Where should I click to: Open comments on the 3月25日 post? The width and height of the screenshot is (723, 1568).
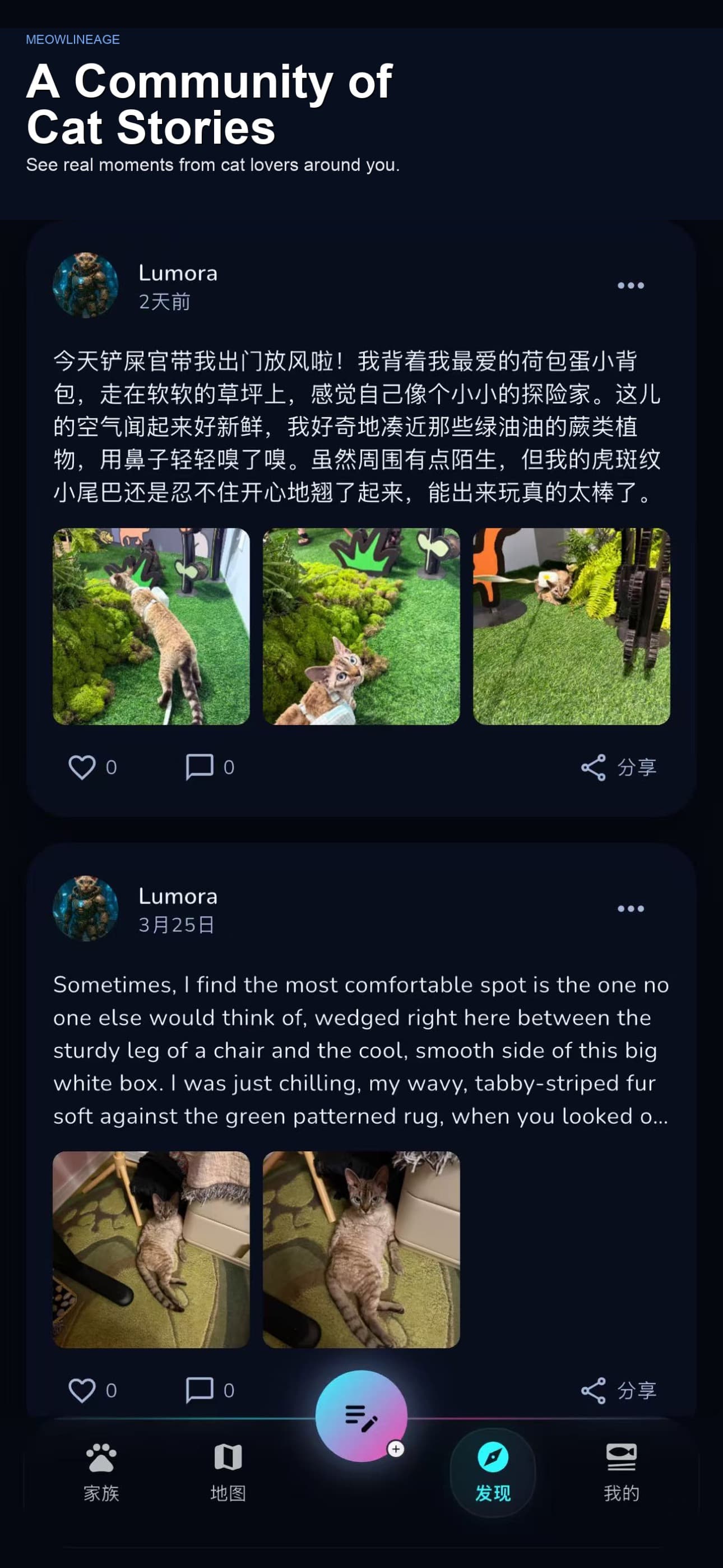click(200, 1390)
